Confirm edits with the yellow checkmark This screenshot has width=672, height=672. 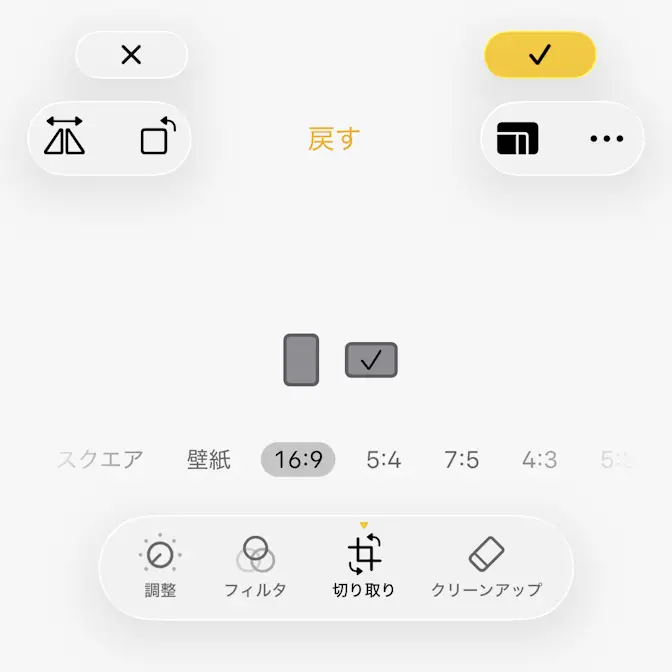tap(540, 55)
